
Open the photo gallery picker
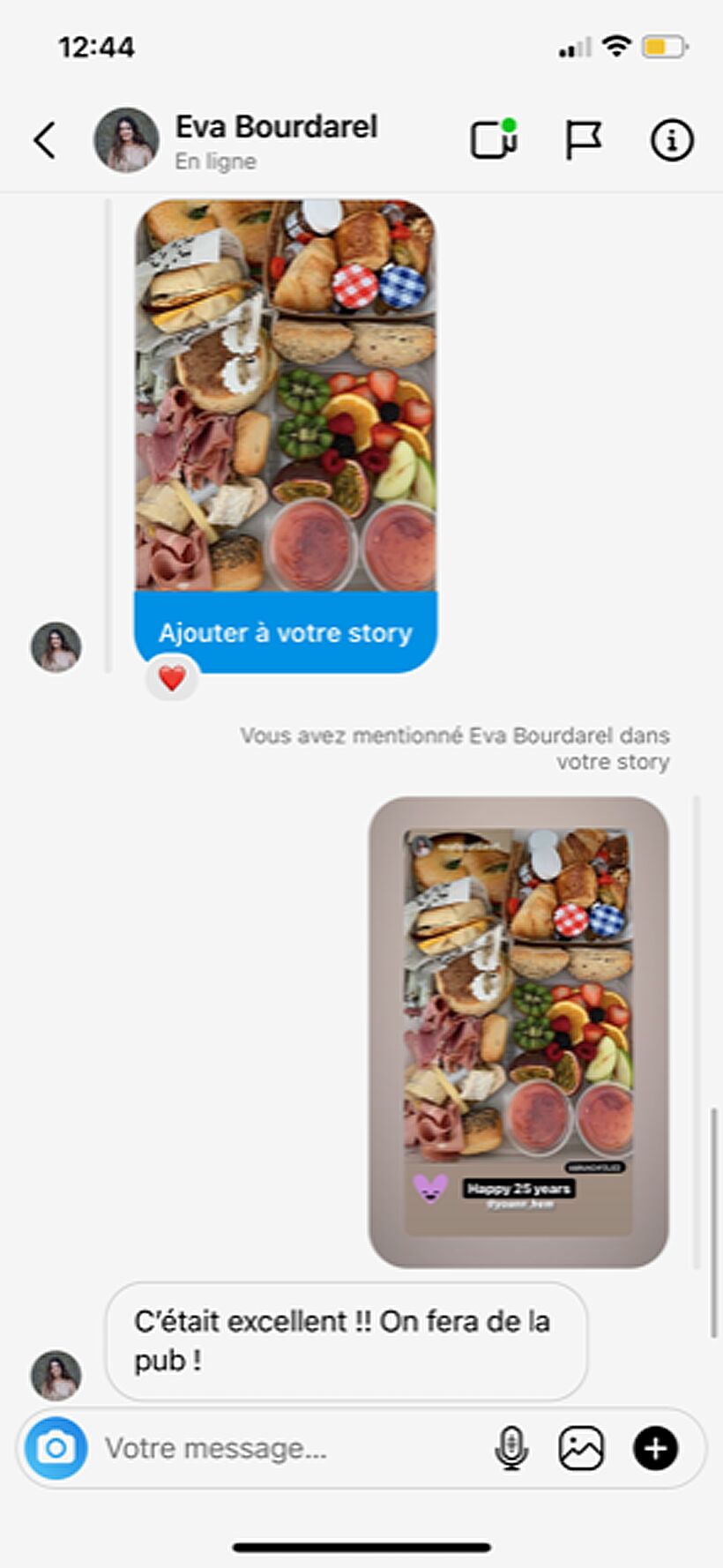point(582,1448)
